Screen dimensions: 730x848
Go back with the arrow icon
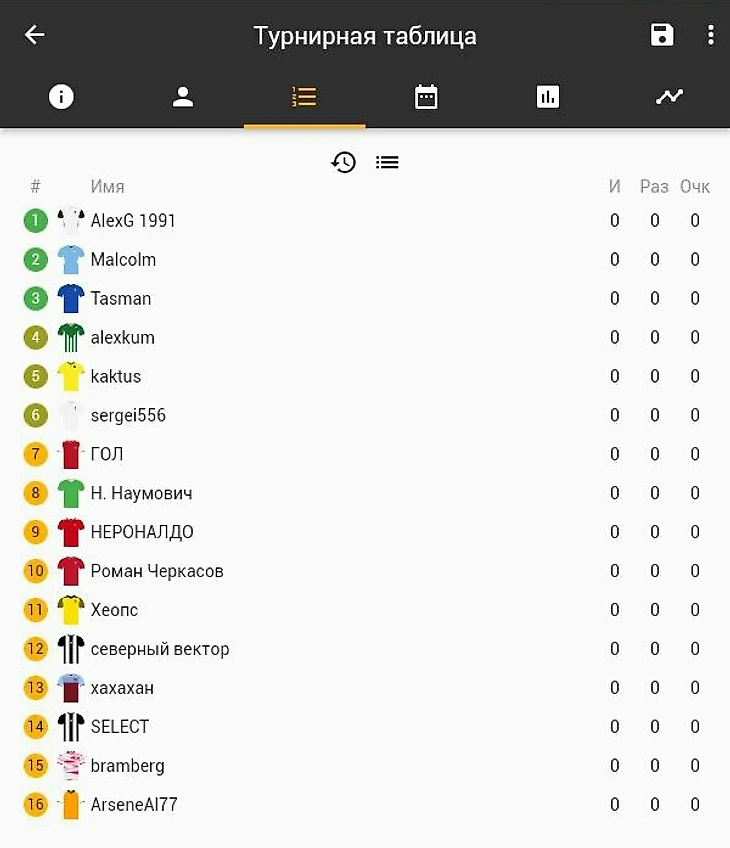coord(35,36)
